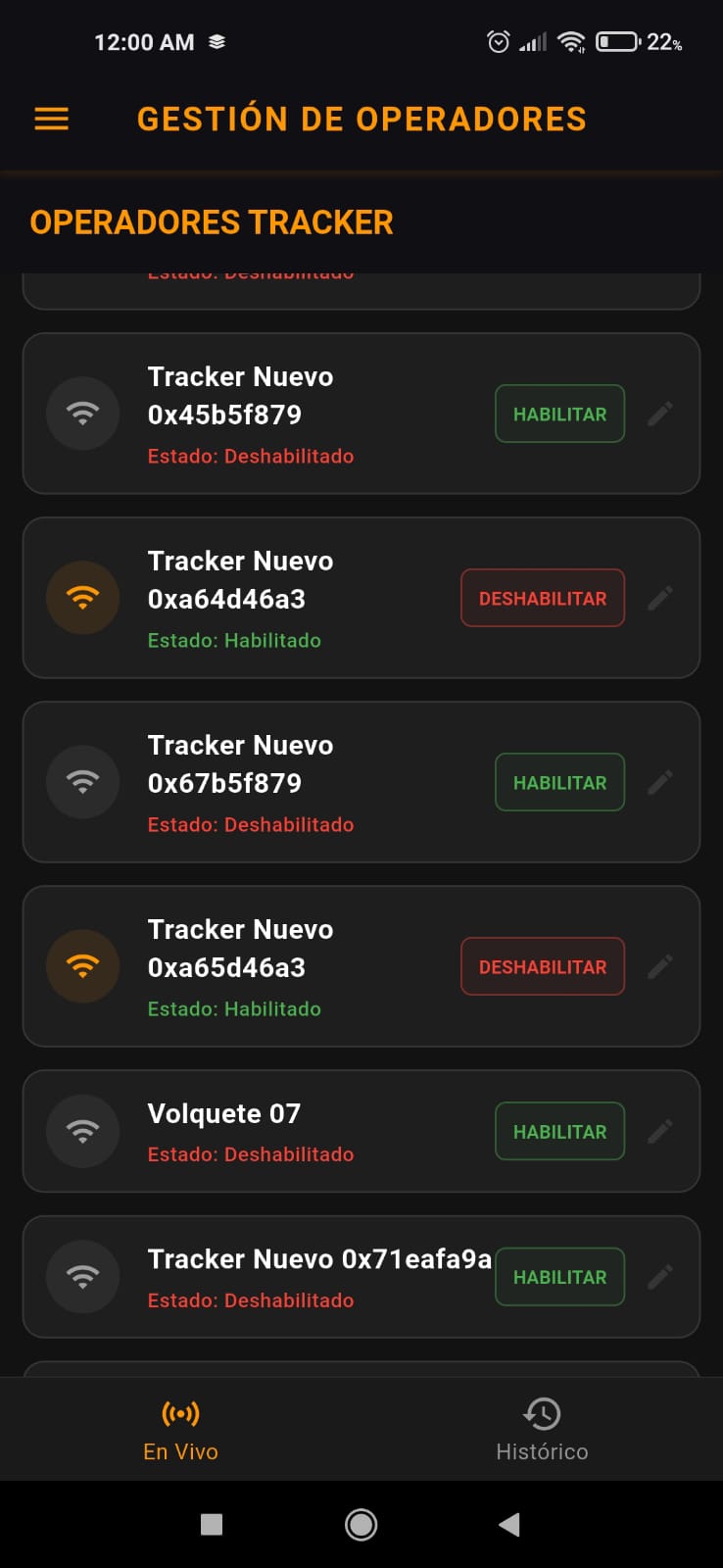Disable tracker 0xa64d46a3

(x=542, y=599)
